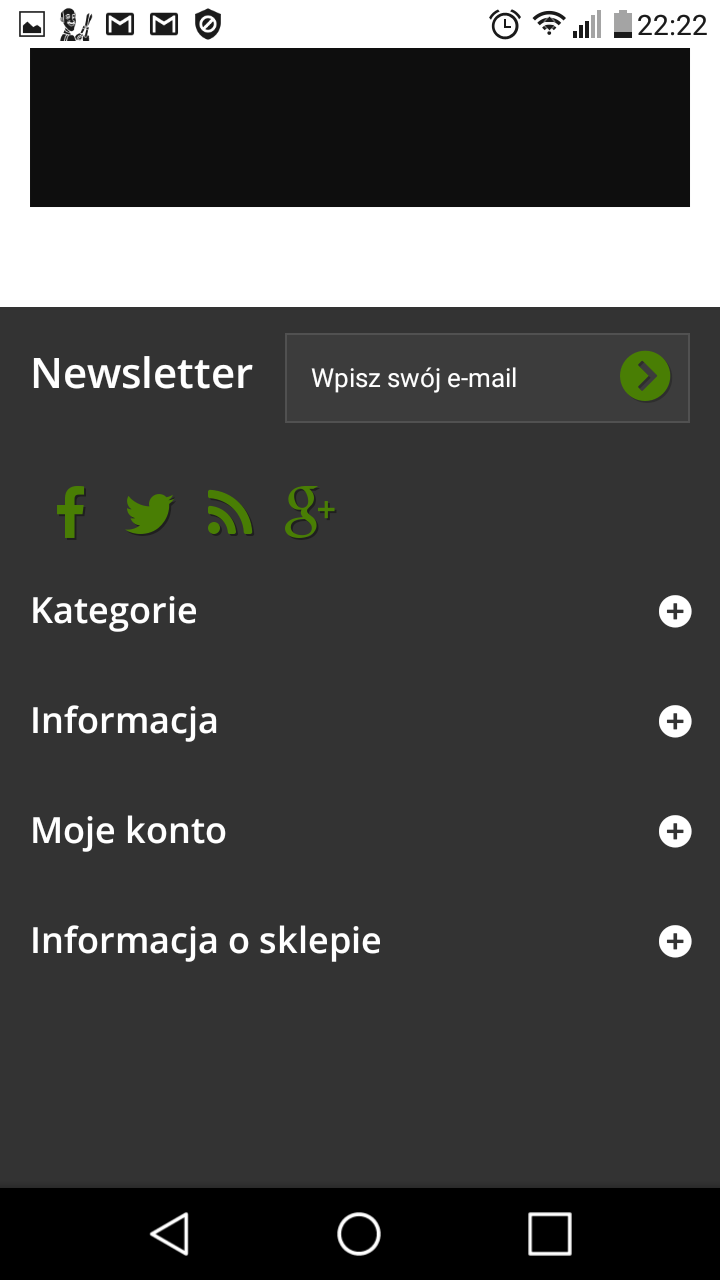720x1280 pixels.
Task: Open the RSS feed icon
Action: pyautogui.click(x=230, y=513)
